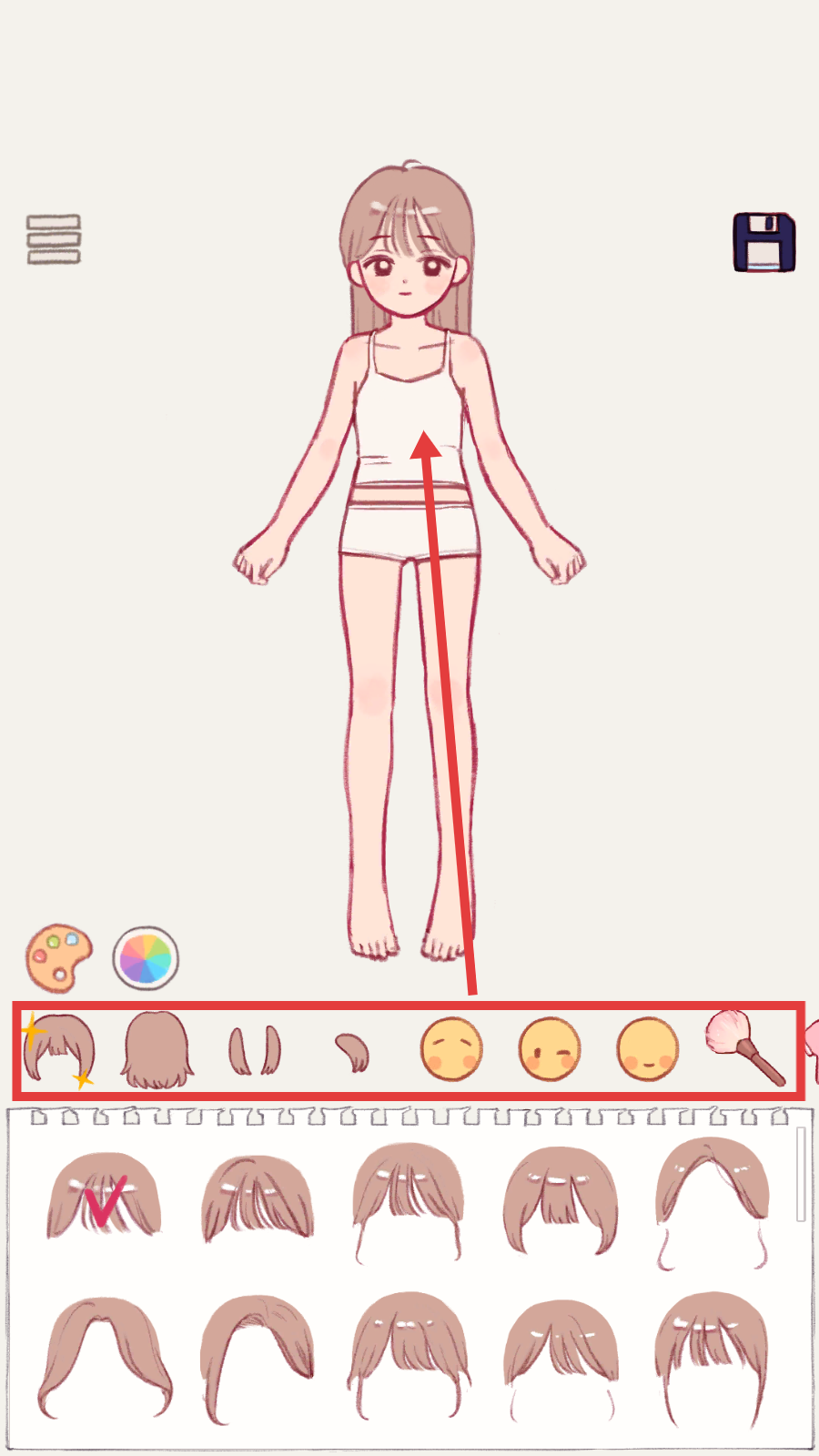Switch to the eyebrows face category
The height and width of the screenshot is (1456, 819).
point(451,1049)
